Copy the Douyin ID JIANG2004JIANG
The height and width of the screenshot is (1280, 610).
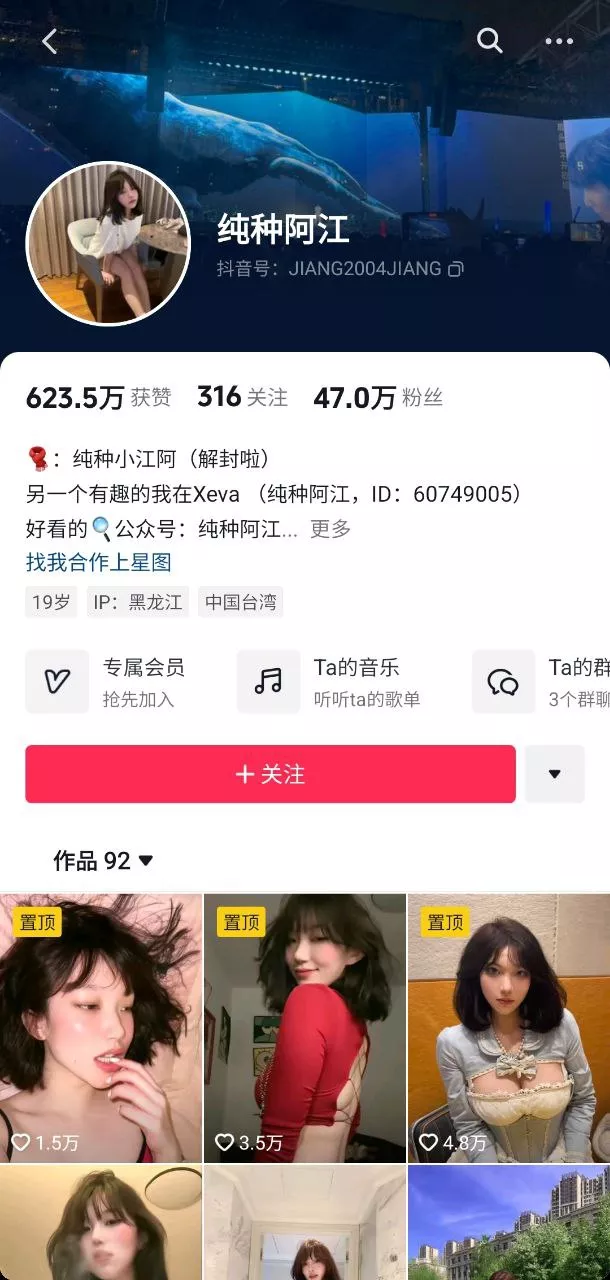456,269
